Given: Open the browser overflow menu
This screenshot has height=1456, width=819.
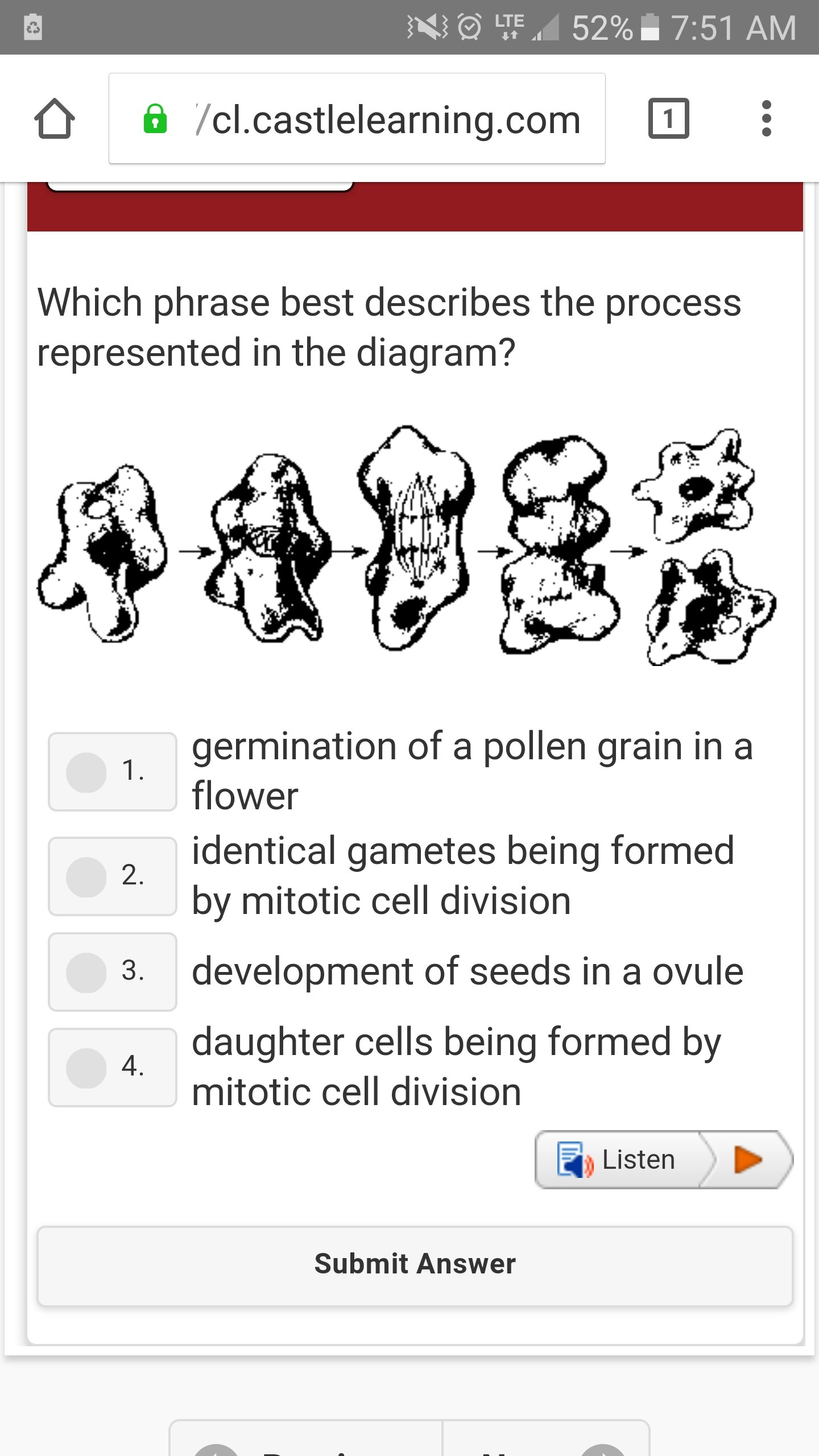Looking at the screenshot, I should [766, 119].
